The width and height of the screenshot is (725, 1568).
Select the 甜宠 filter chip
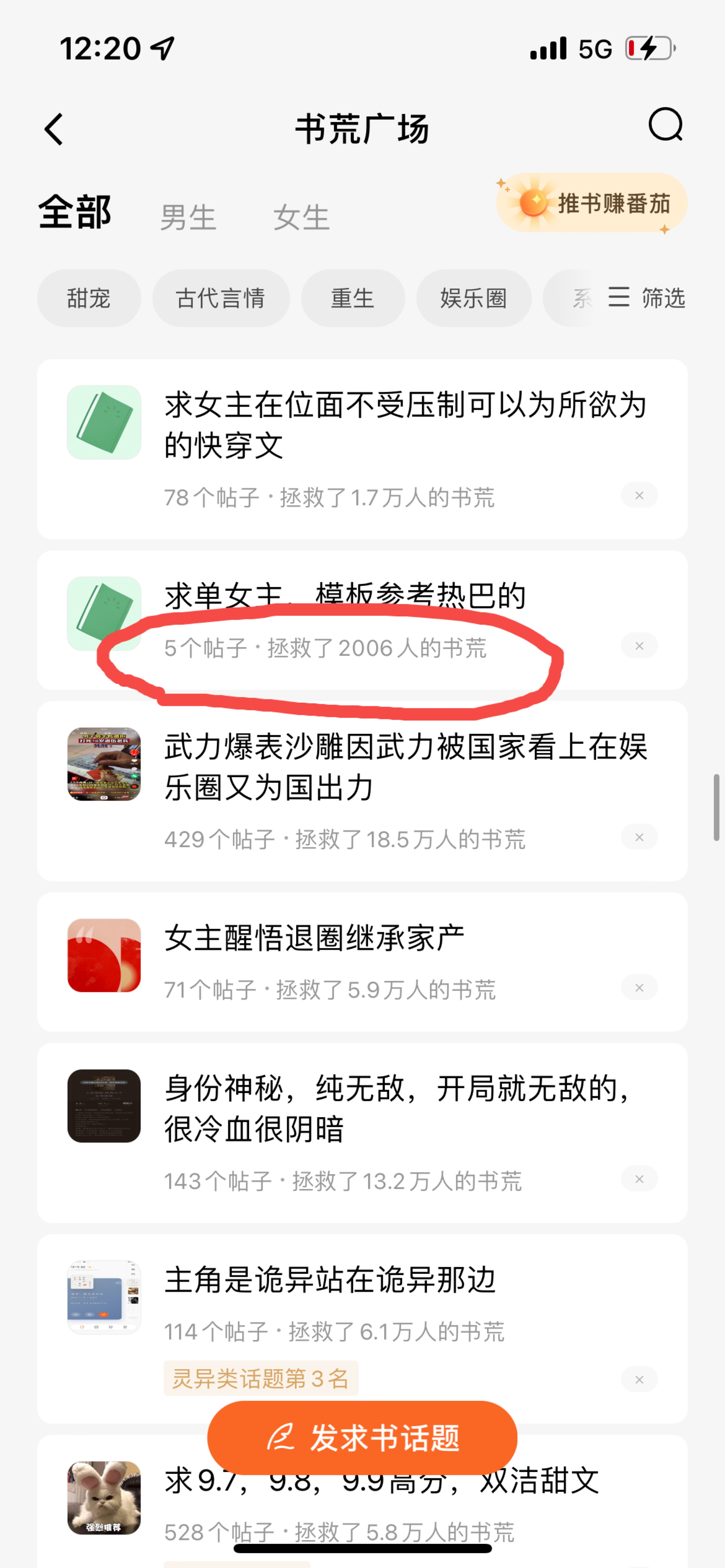point(89,298)
